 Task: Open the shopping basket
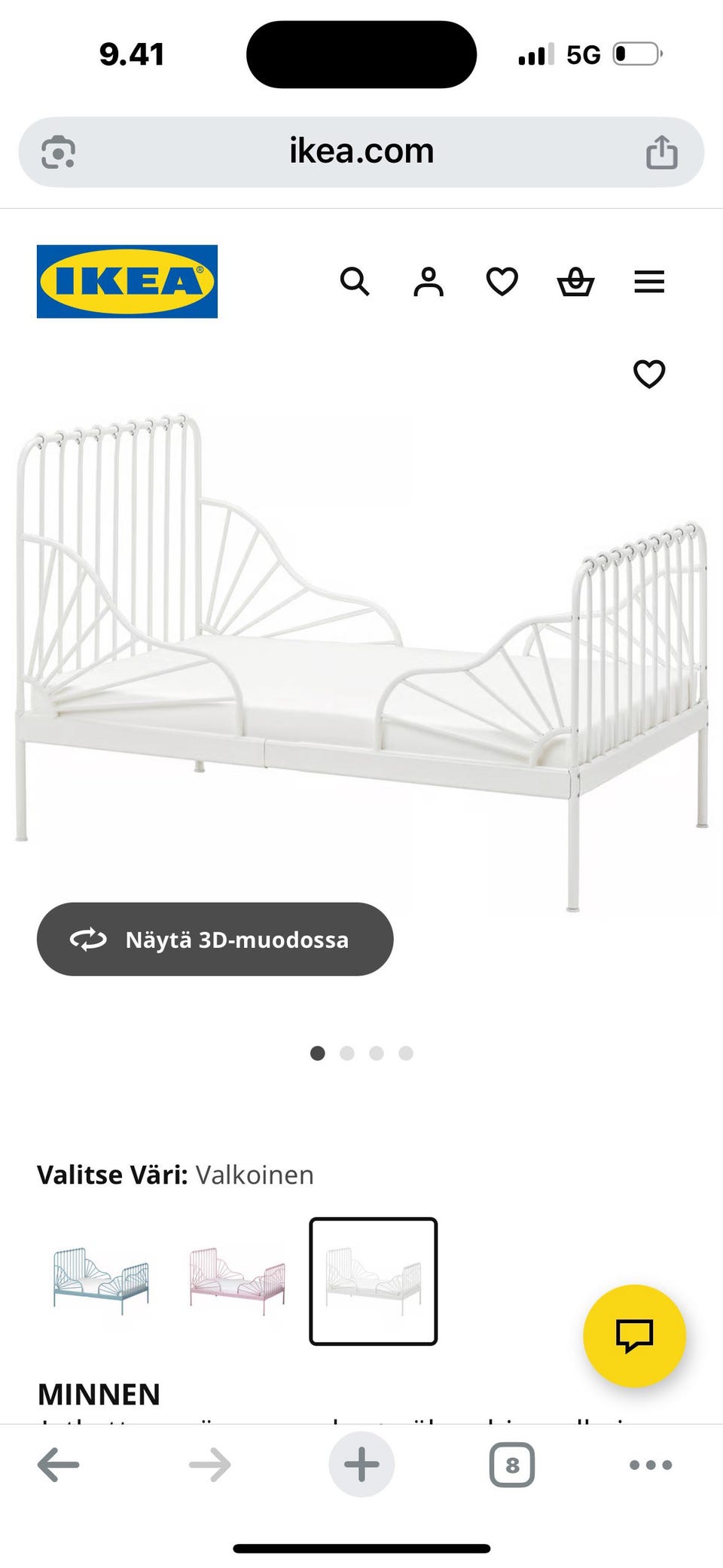point(575,282)
